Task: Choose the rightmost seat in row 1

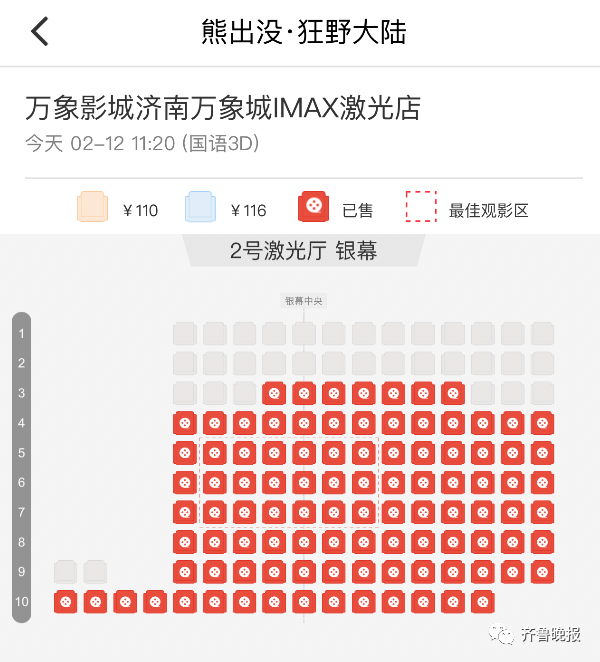Action: point(542,333)
